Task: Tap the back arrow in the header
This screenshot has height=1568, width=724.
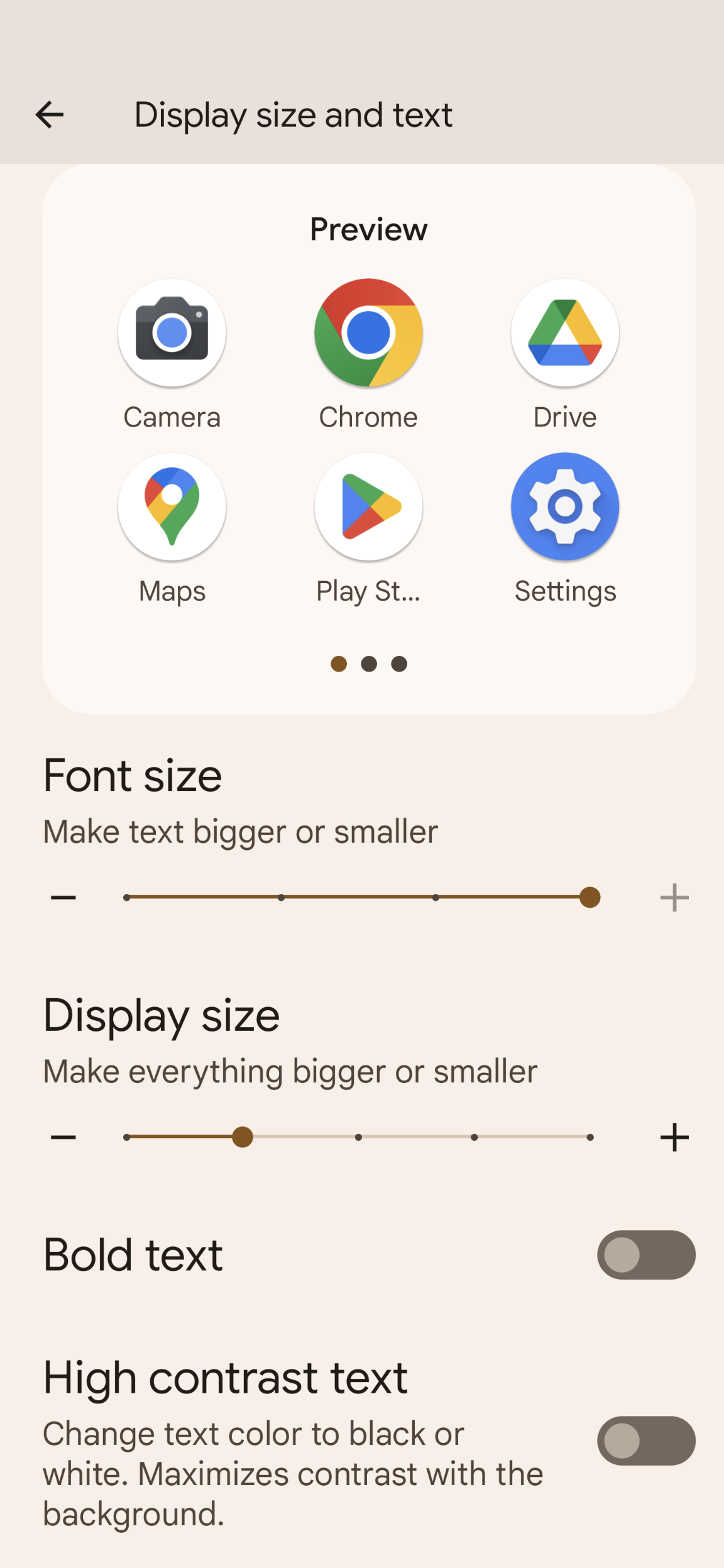Action: [x=49, y=114]
